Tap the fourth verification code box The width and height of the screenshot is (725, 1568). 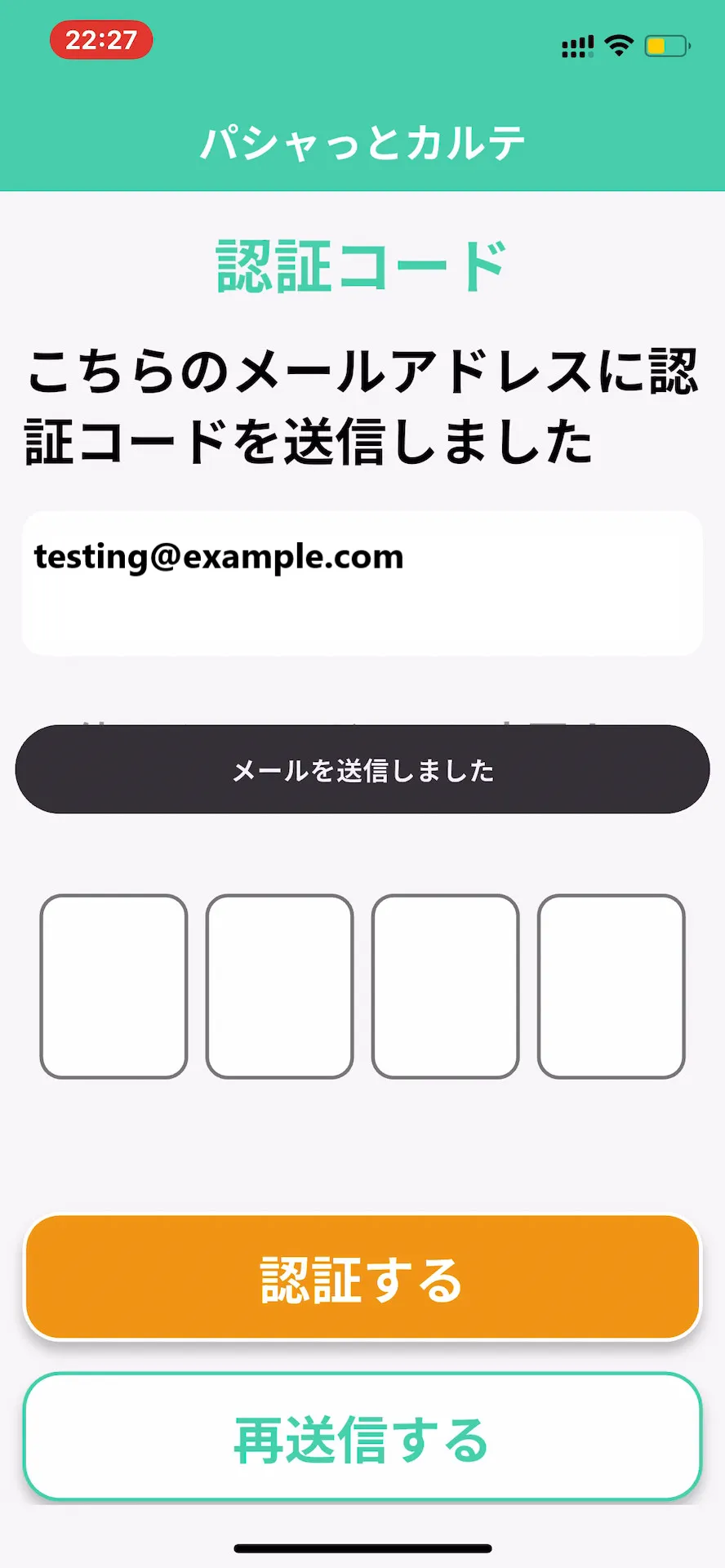[611, 987]
